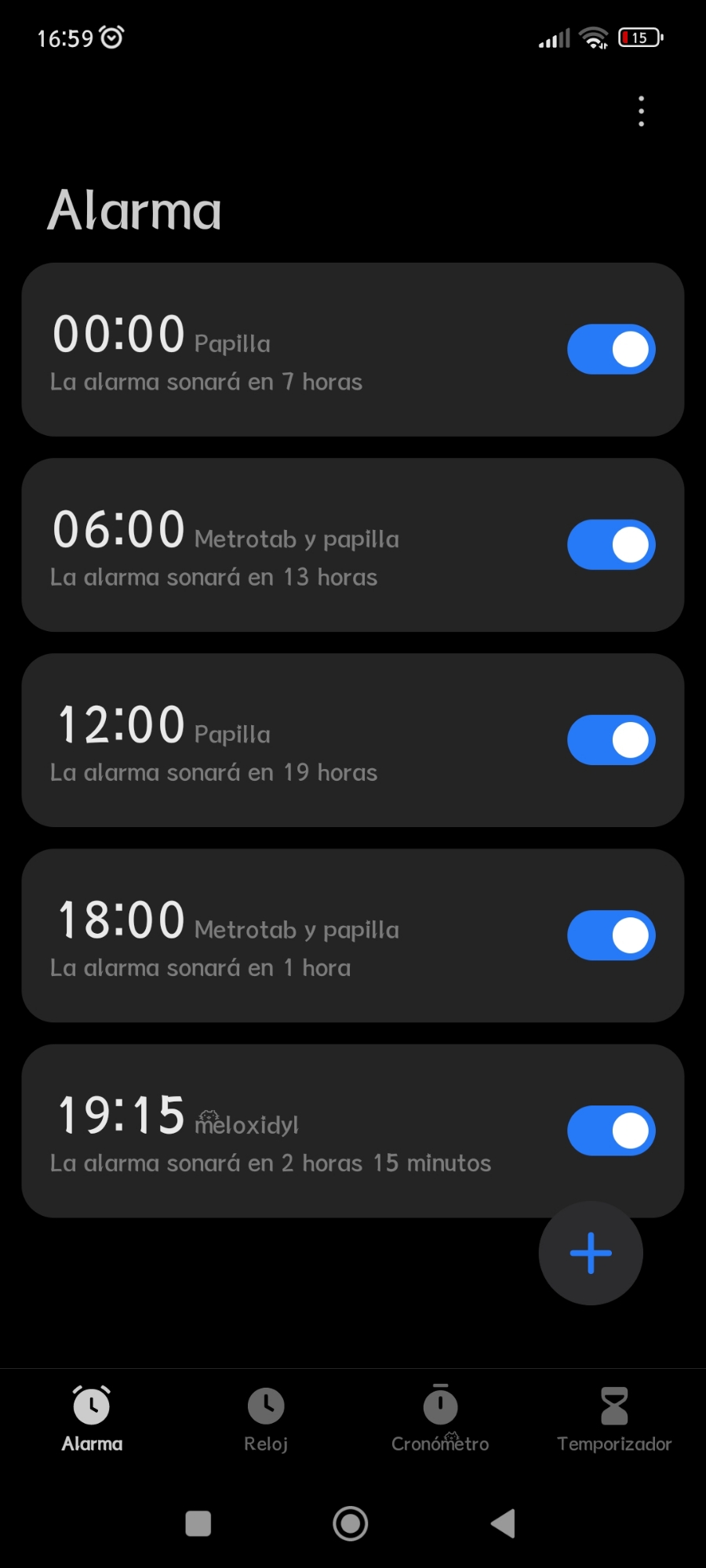
Task: Disable the 00:00 Papilla alarm switch
Action: click(x=611, y=349)
